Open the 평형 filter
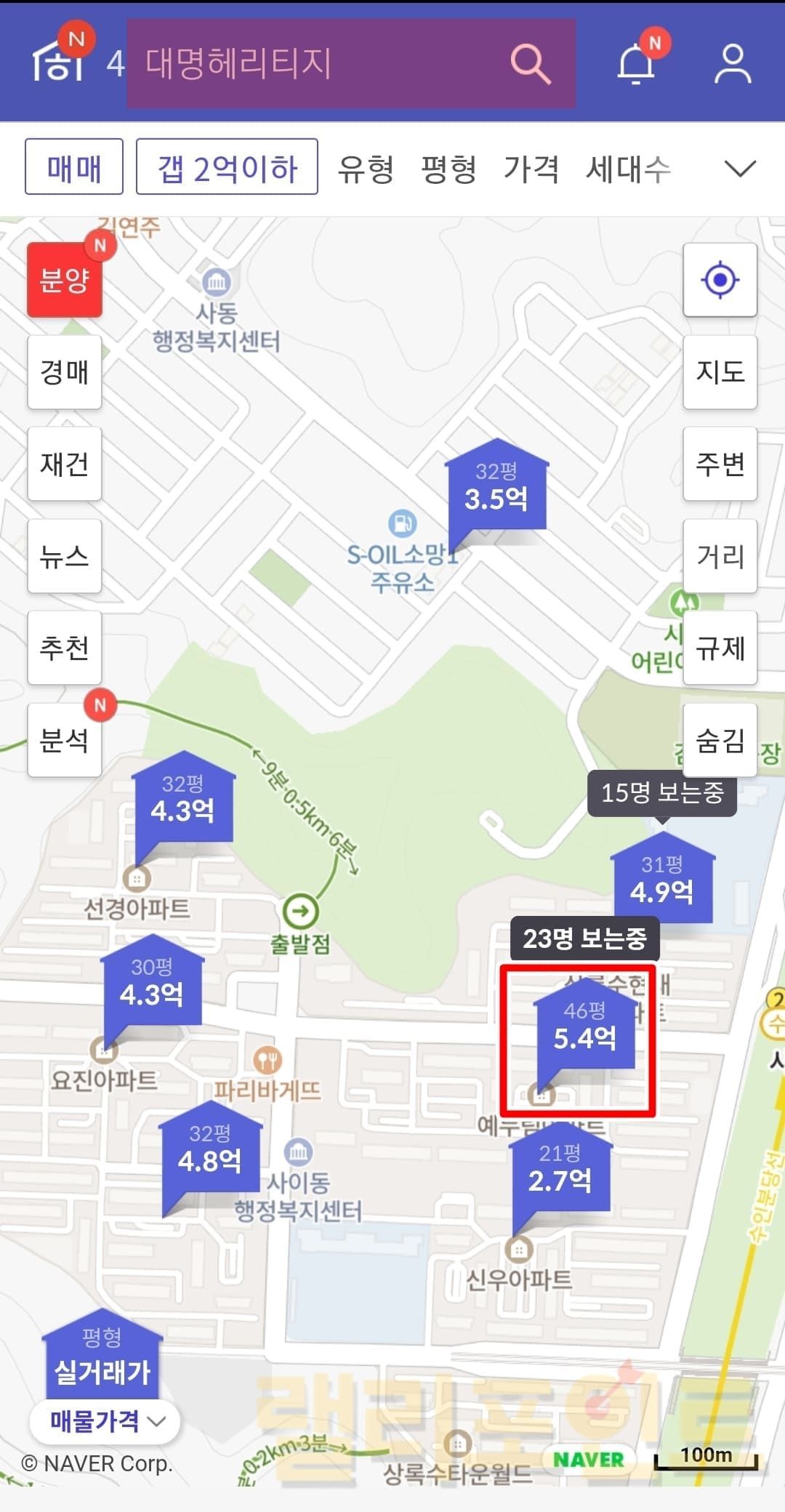Viewport: 785px width, 1512px height. (x=448, y=169)
